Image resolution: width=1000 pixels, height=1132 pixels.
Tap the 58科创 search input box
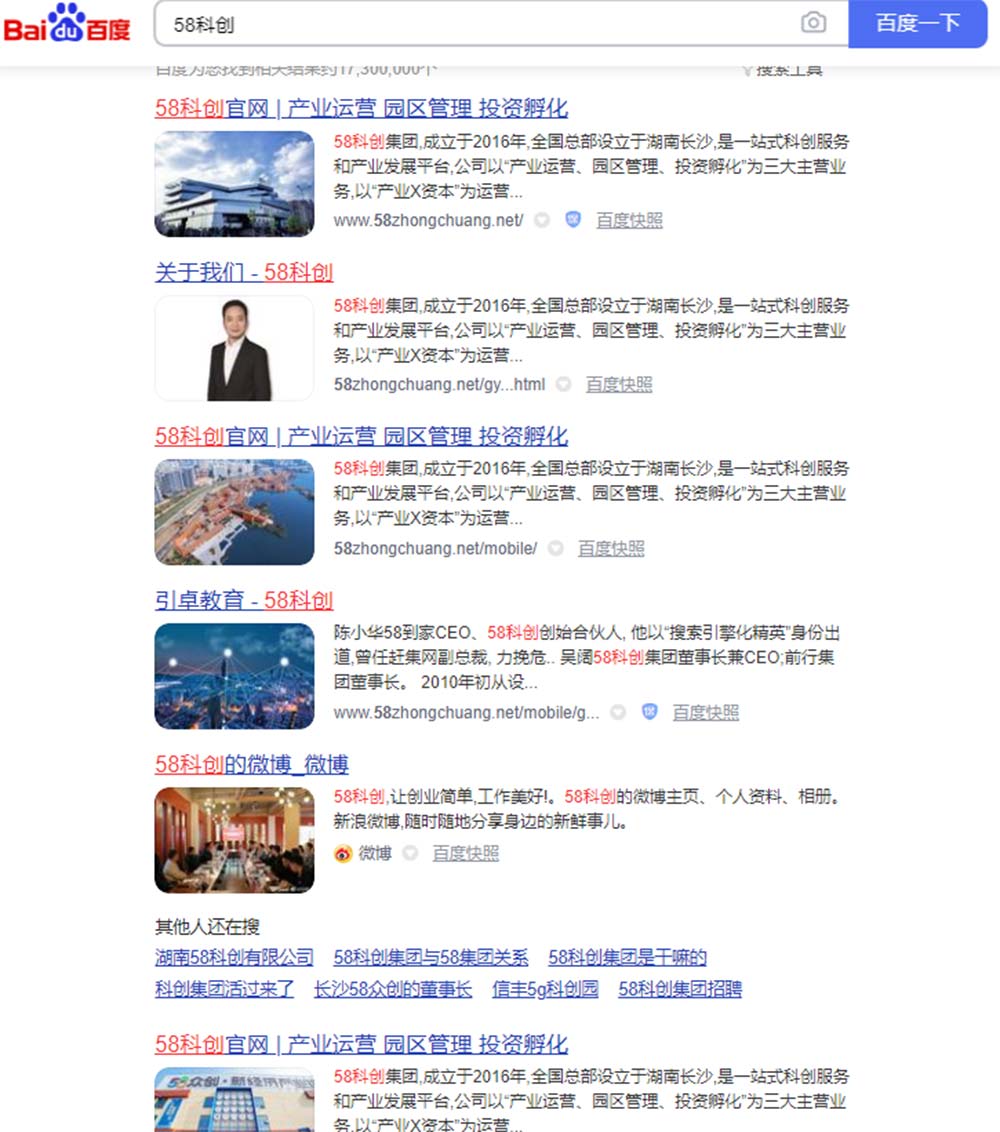coord(480,24)
